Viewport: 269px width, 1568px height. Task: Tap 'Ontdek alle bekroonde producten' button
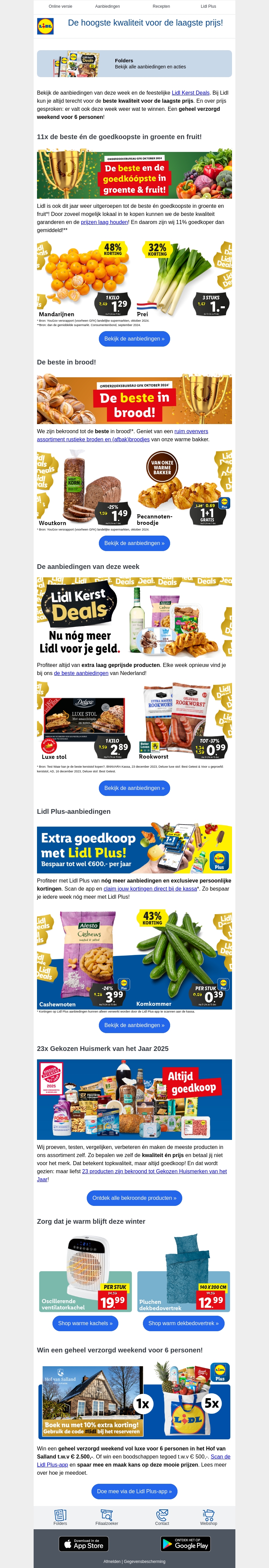pyautogui.click(x=134, y=1198)
